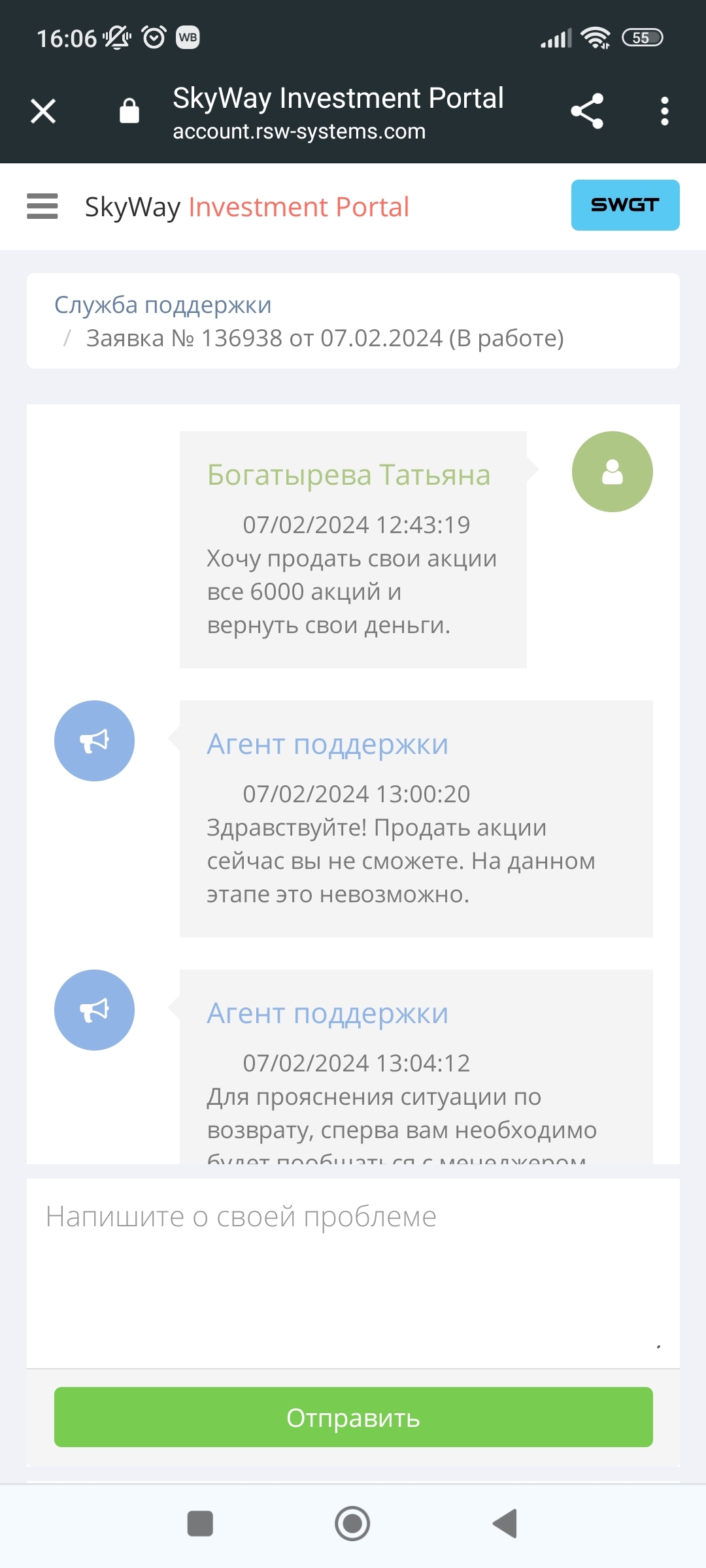Close the browser tab with X
Viewport: 706px width, 1568px height.
tap(43, 111)
